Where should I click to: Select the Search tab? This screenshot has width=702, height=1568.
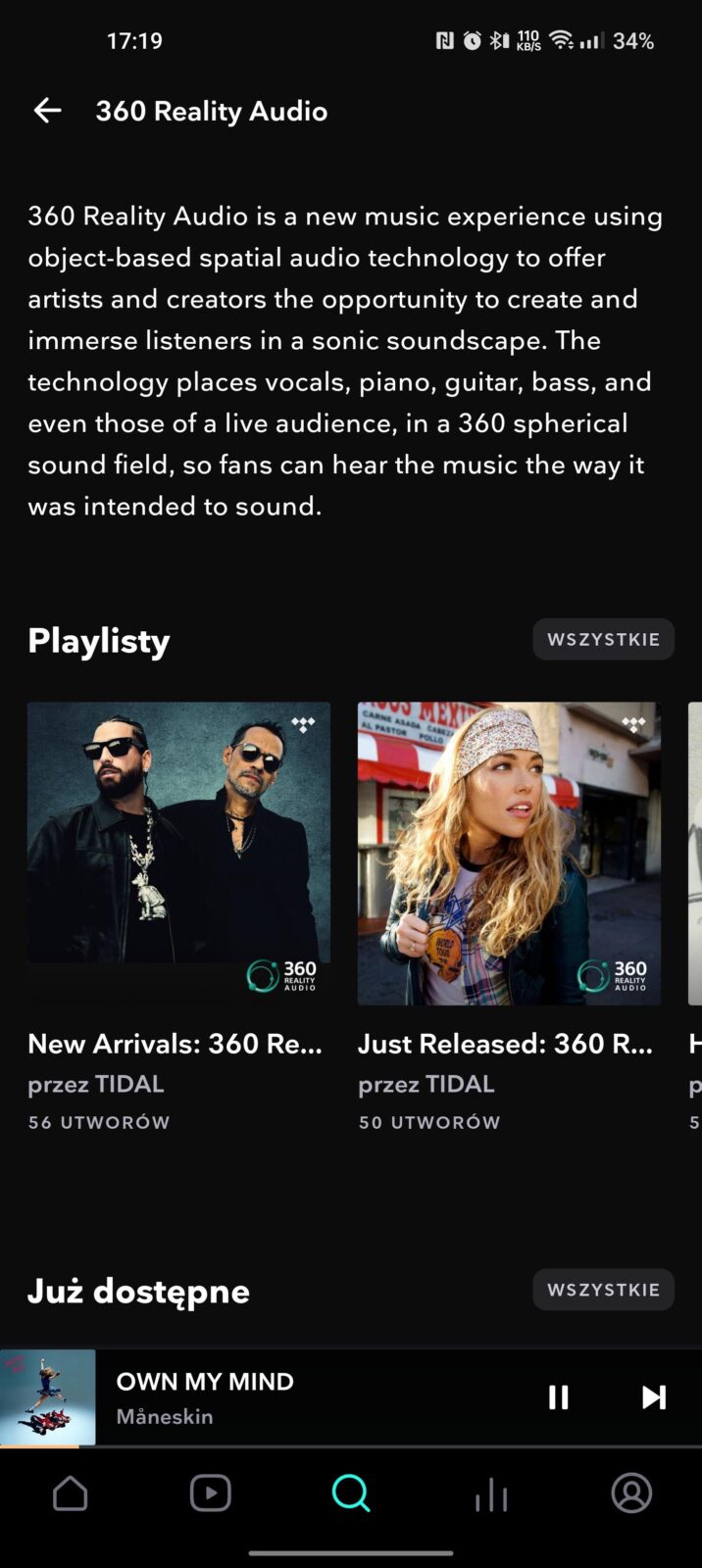pyautogui.click(x=350, y=1494)
